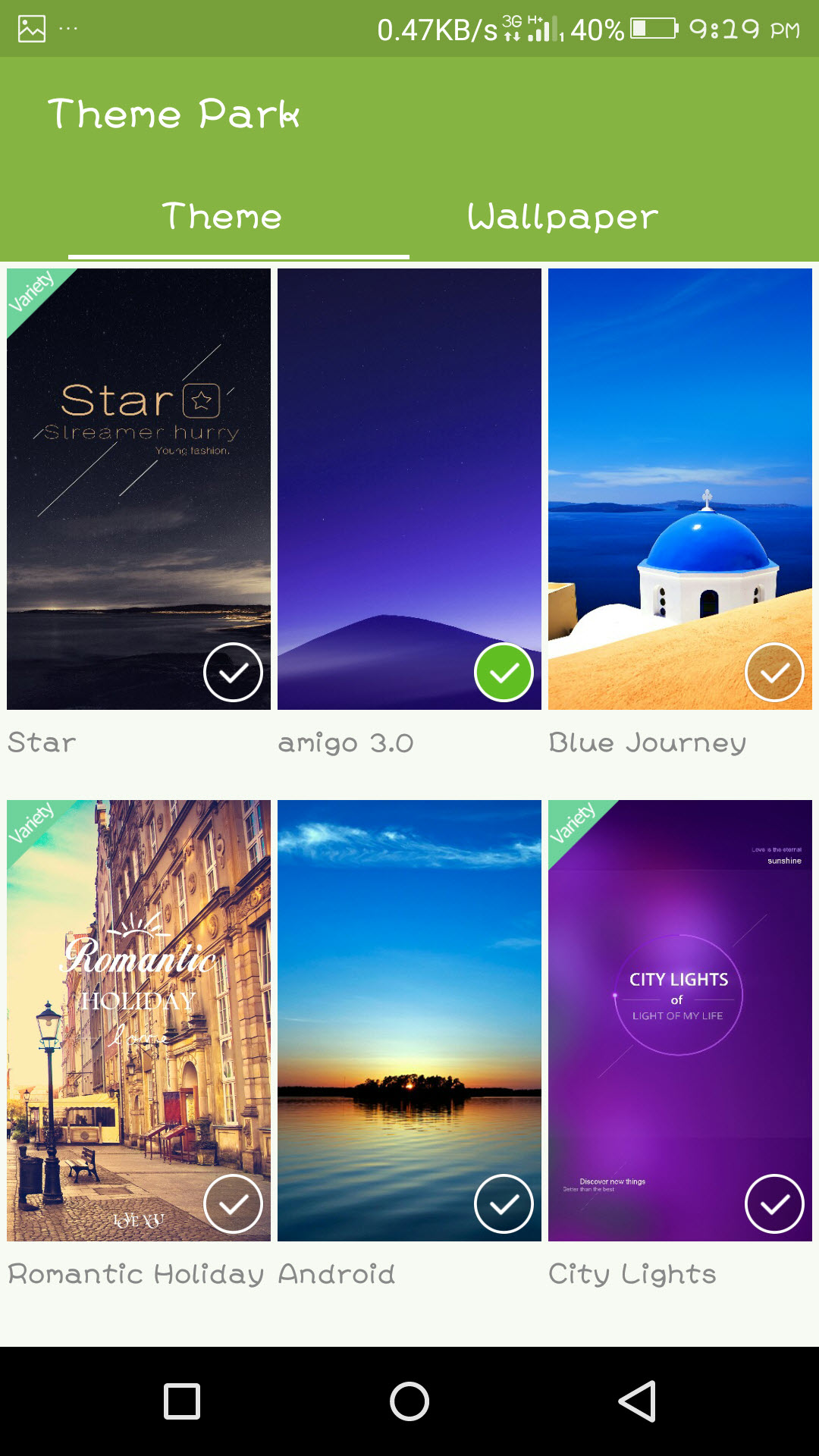Open the Star theme preview
This screenshot has width=819, height=1456.
[139, 489]
